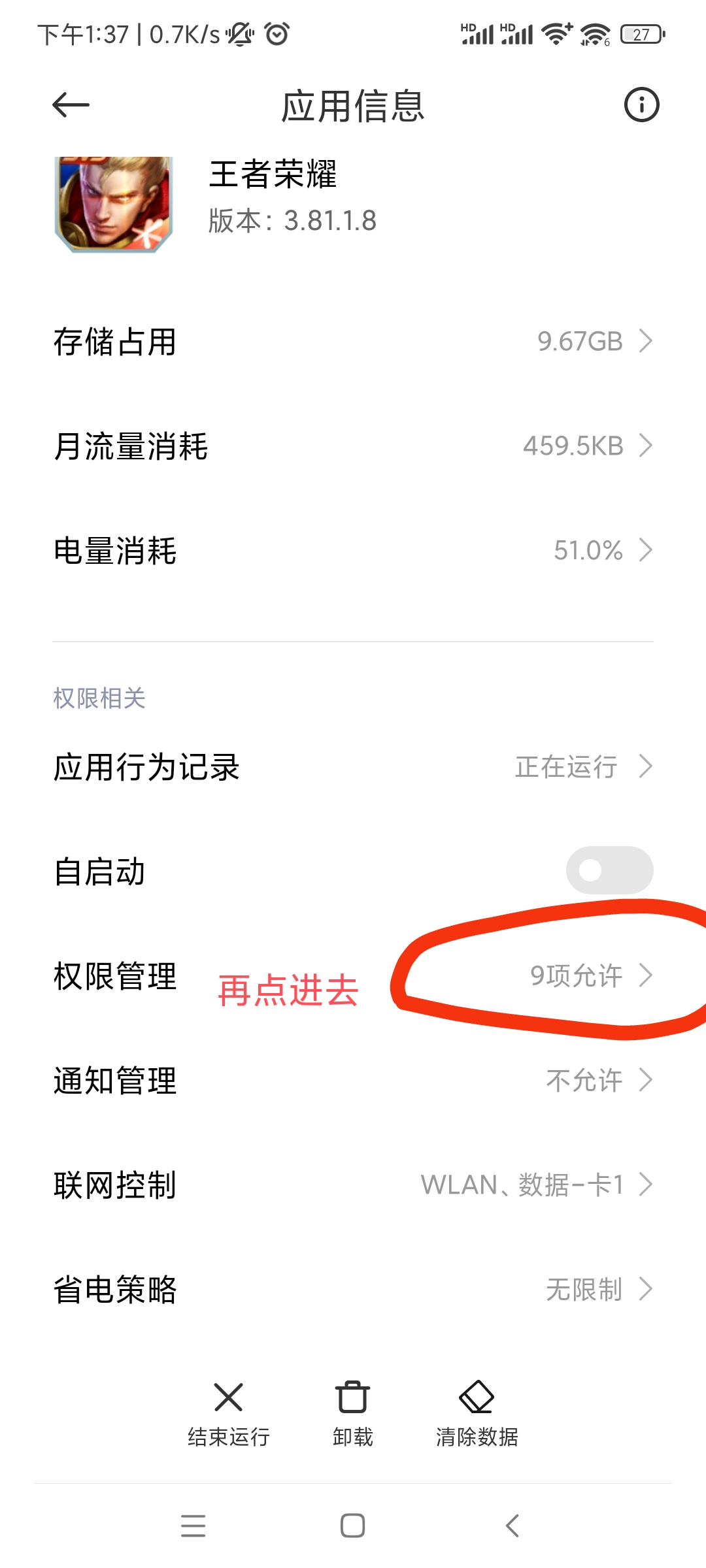Open 应用行为记录 behavior records

pyautogui.click(x=353, y=767)
